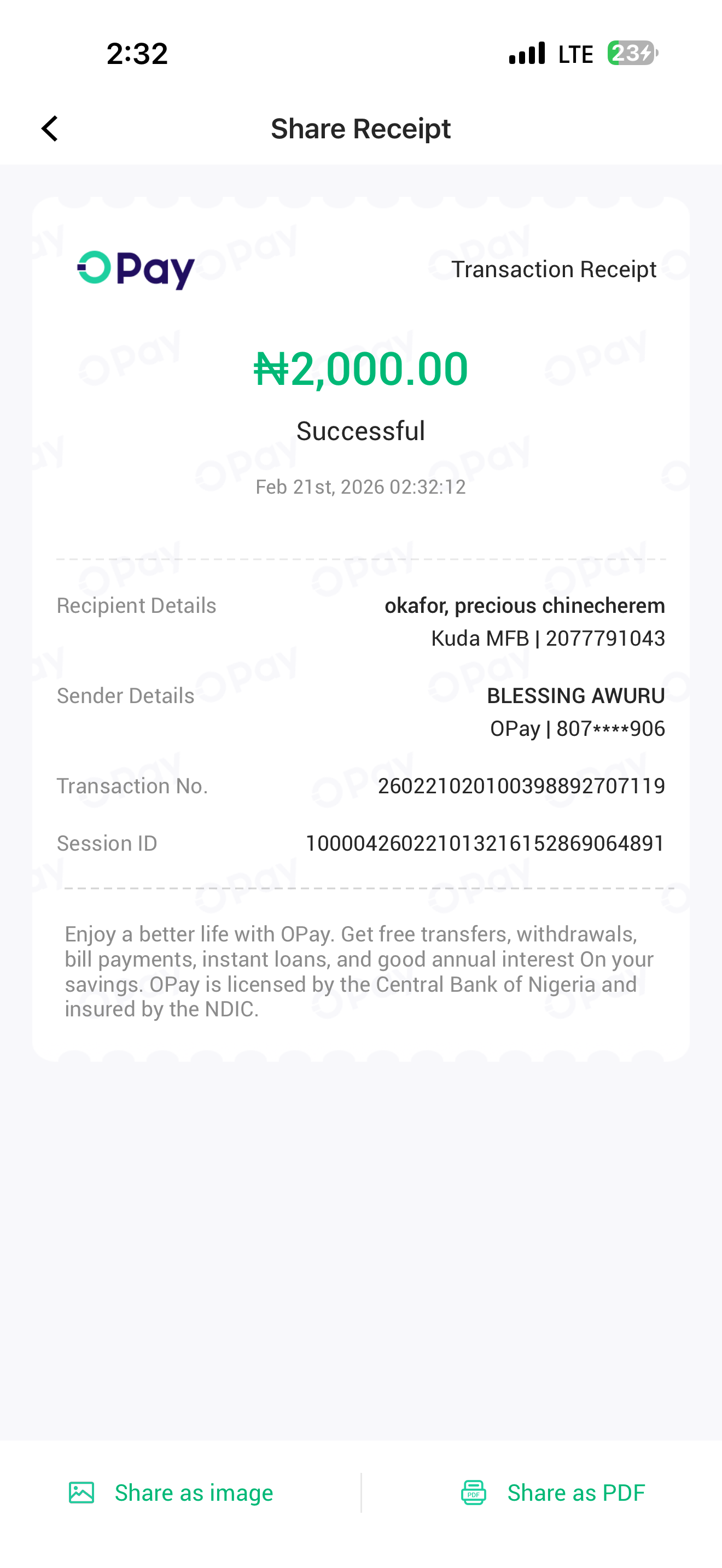Go back from Share Receipt screen

(x=50, y=128)
